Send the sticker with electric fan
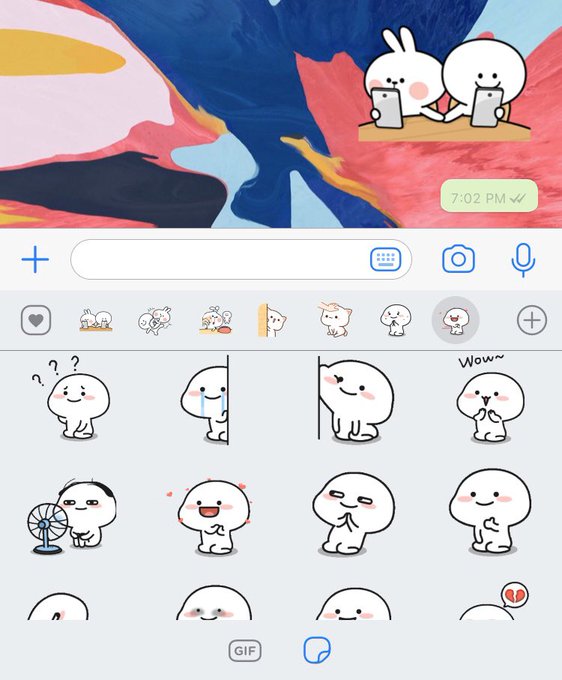 [72, 516]
